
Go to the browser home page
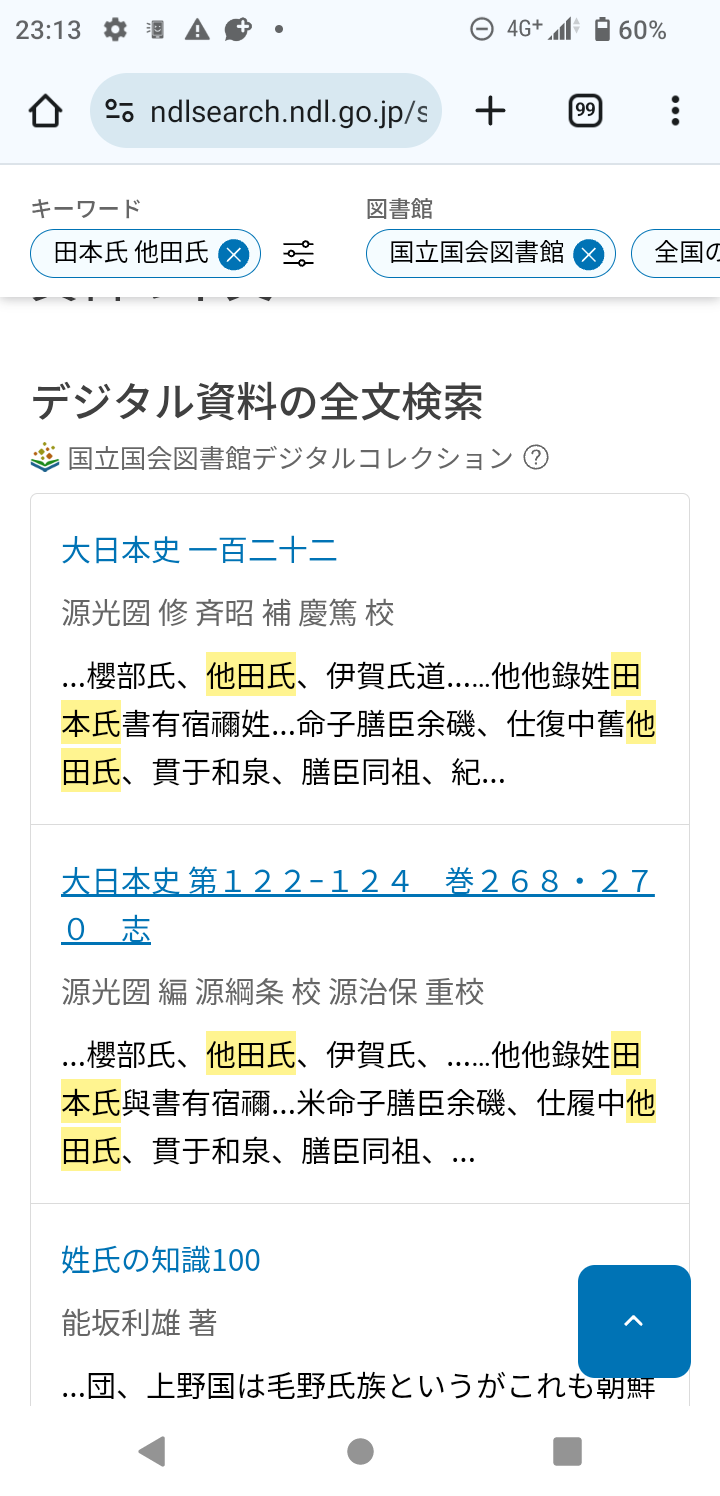click(x=46, y=111)
